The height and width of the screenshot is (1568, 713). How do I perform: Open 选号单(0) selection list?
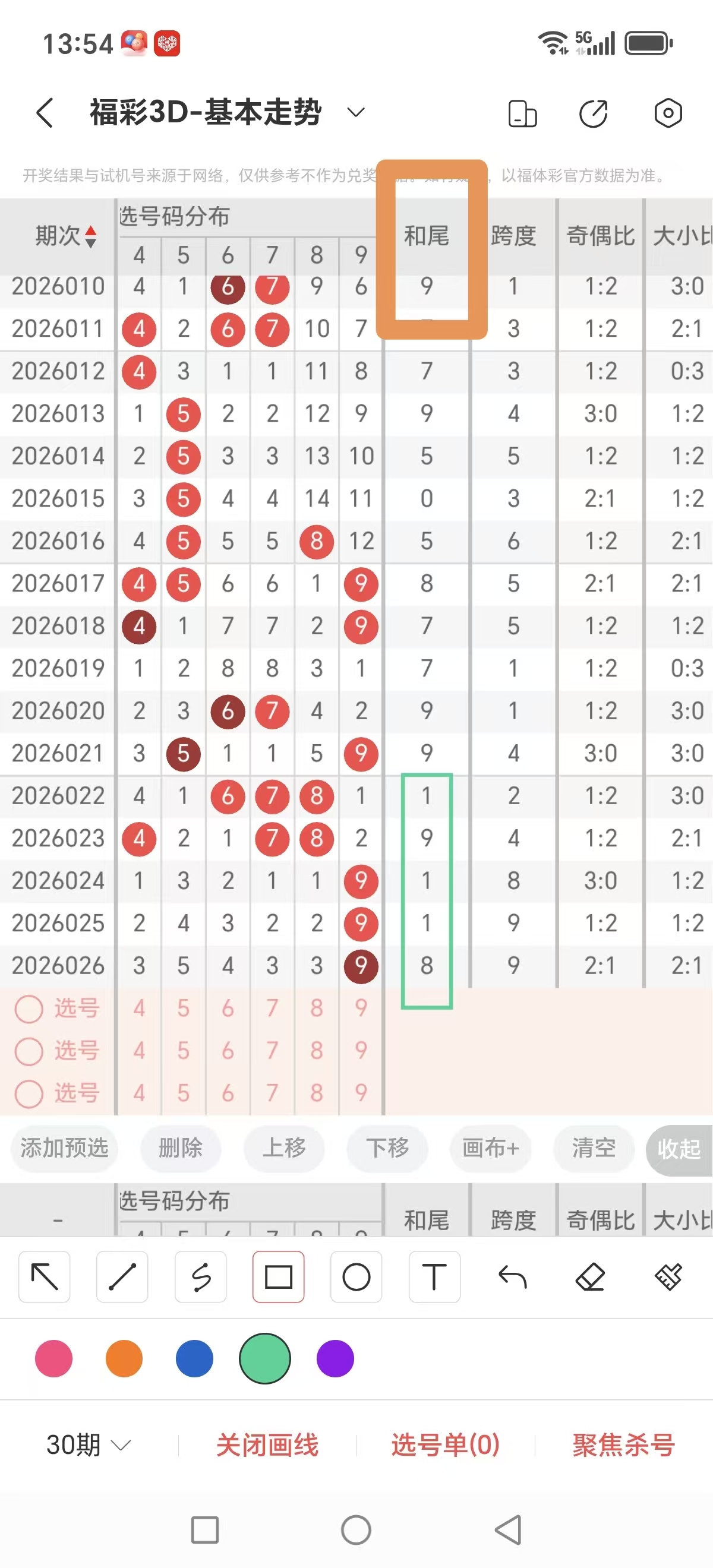pos(445,1444)
